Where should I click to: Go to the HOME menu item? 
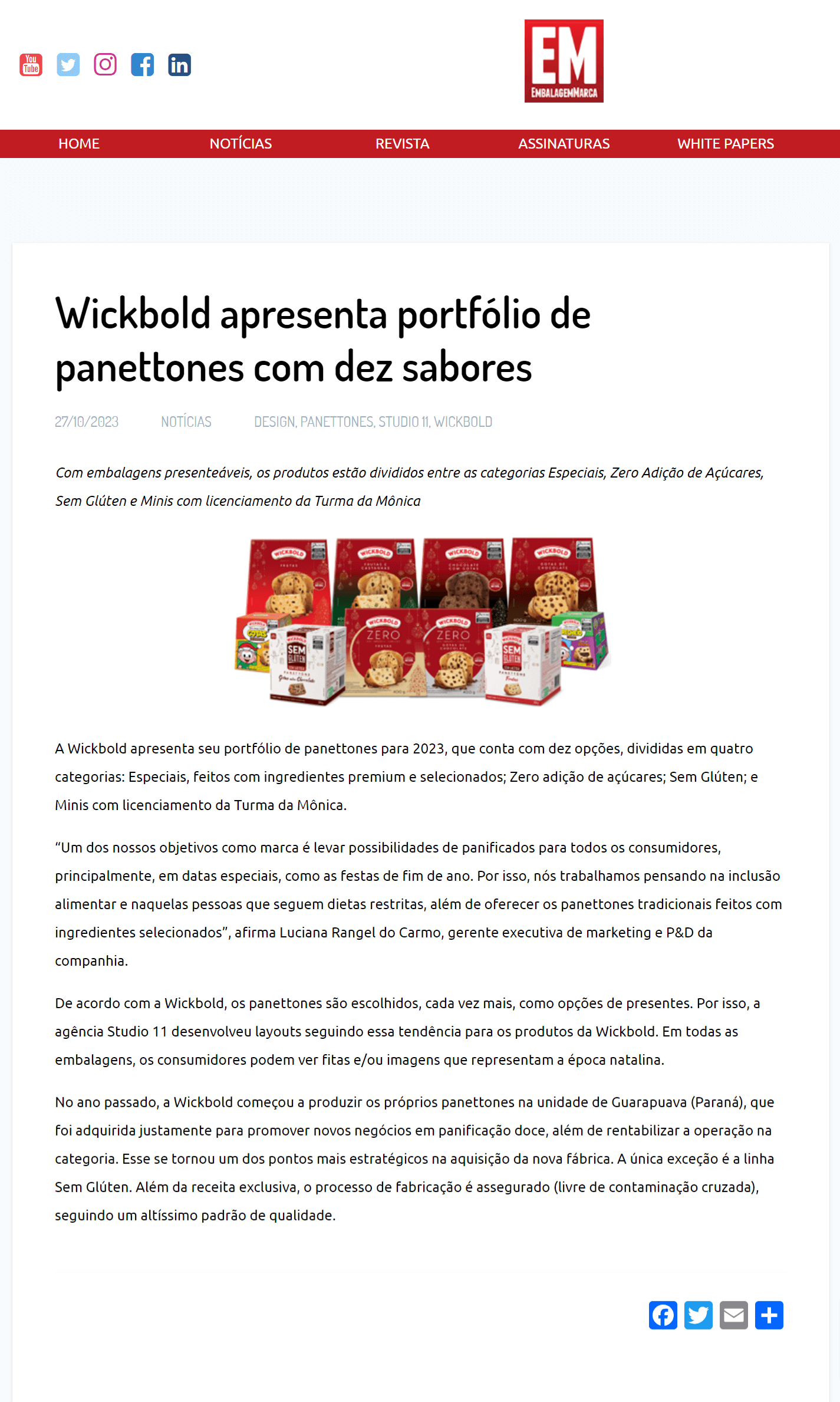coord(79,144)
